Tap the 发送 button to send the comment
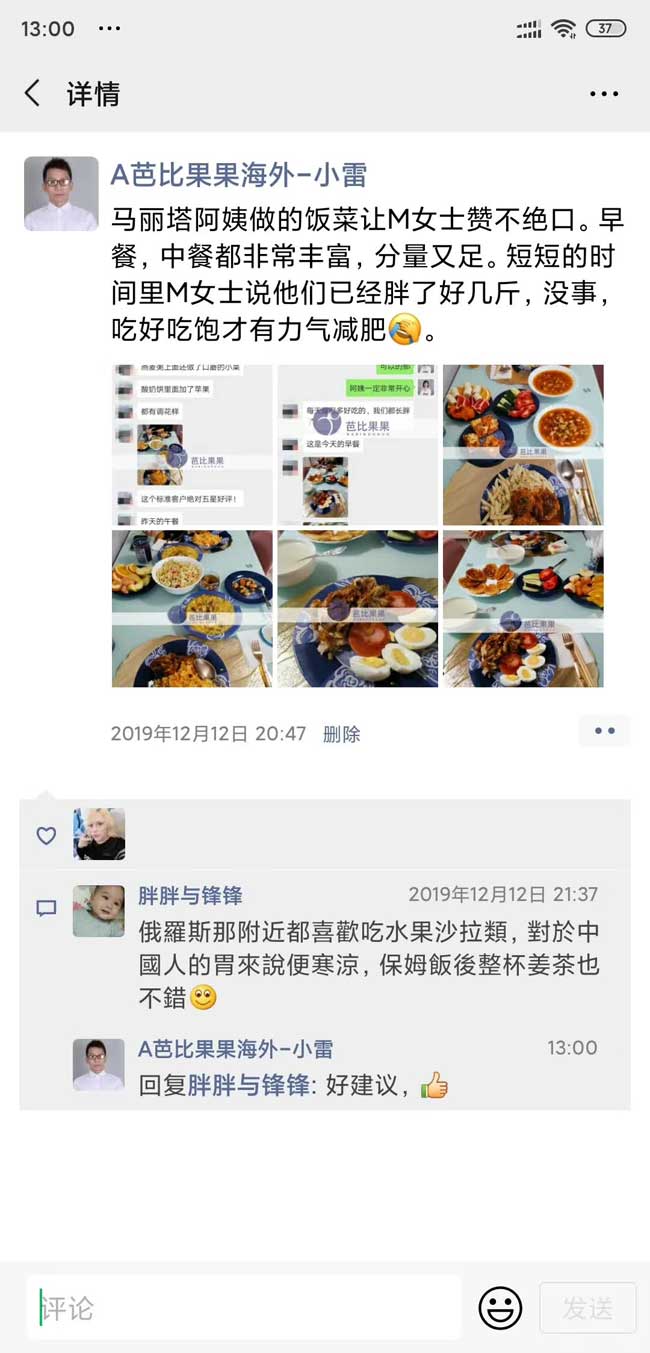The image size is (650, 1353). pos(587,1307)
